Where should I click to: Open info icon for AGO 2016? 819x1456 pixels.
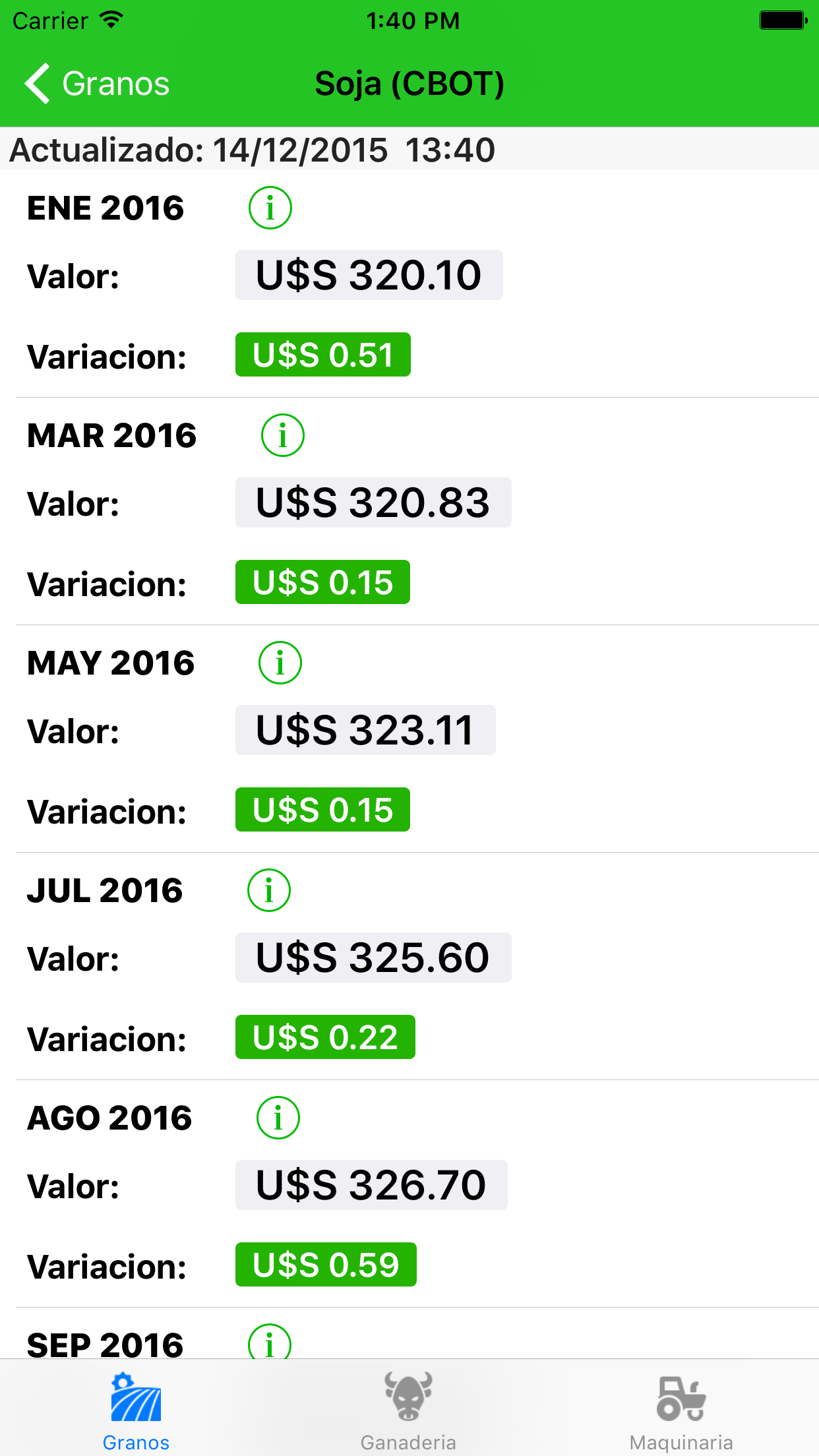click(x=278, y=1118)
